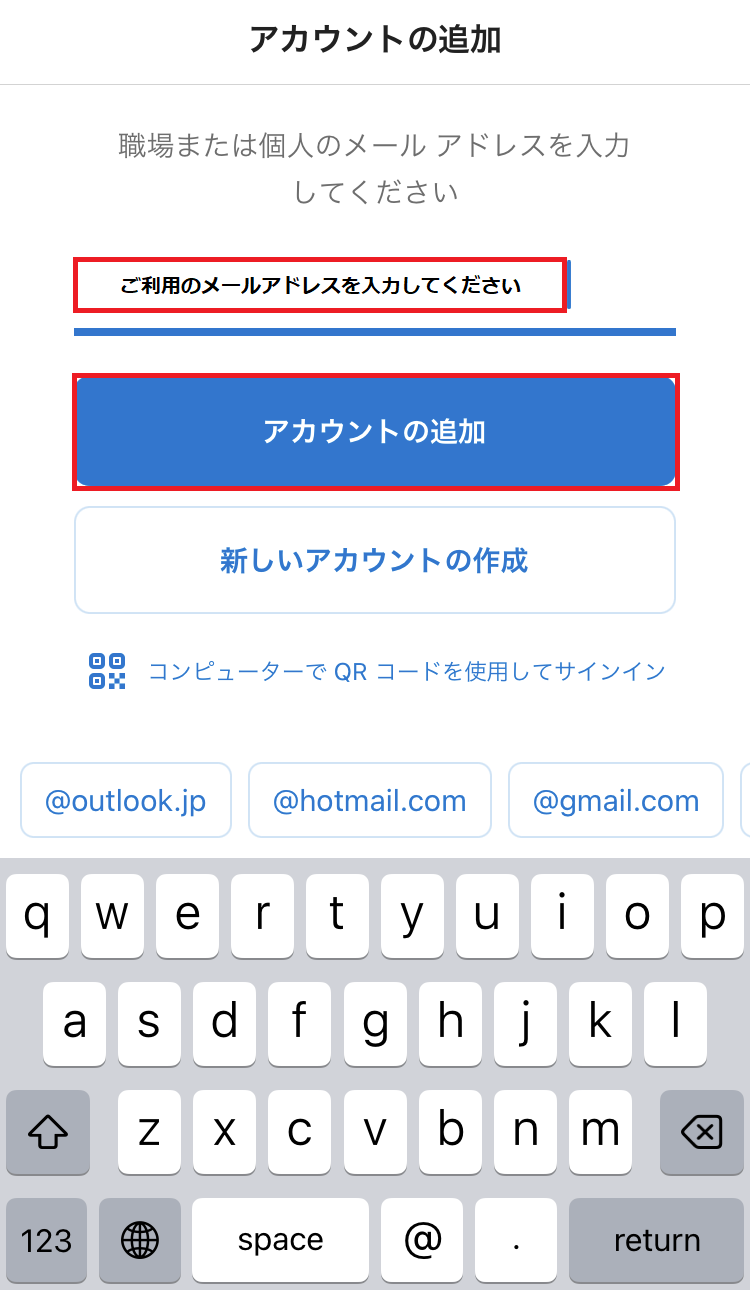Pick the @gmail.com domain chip
This screenshot has height=1290, width=750.
pos(616,800)
